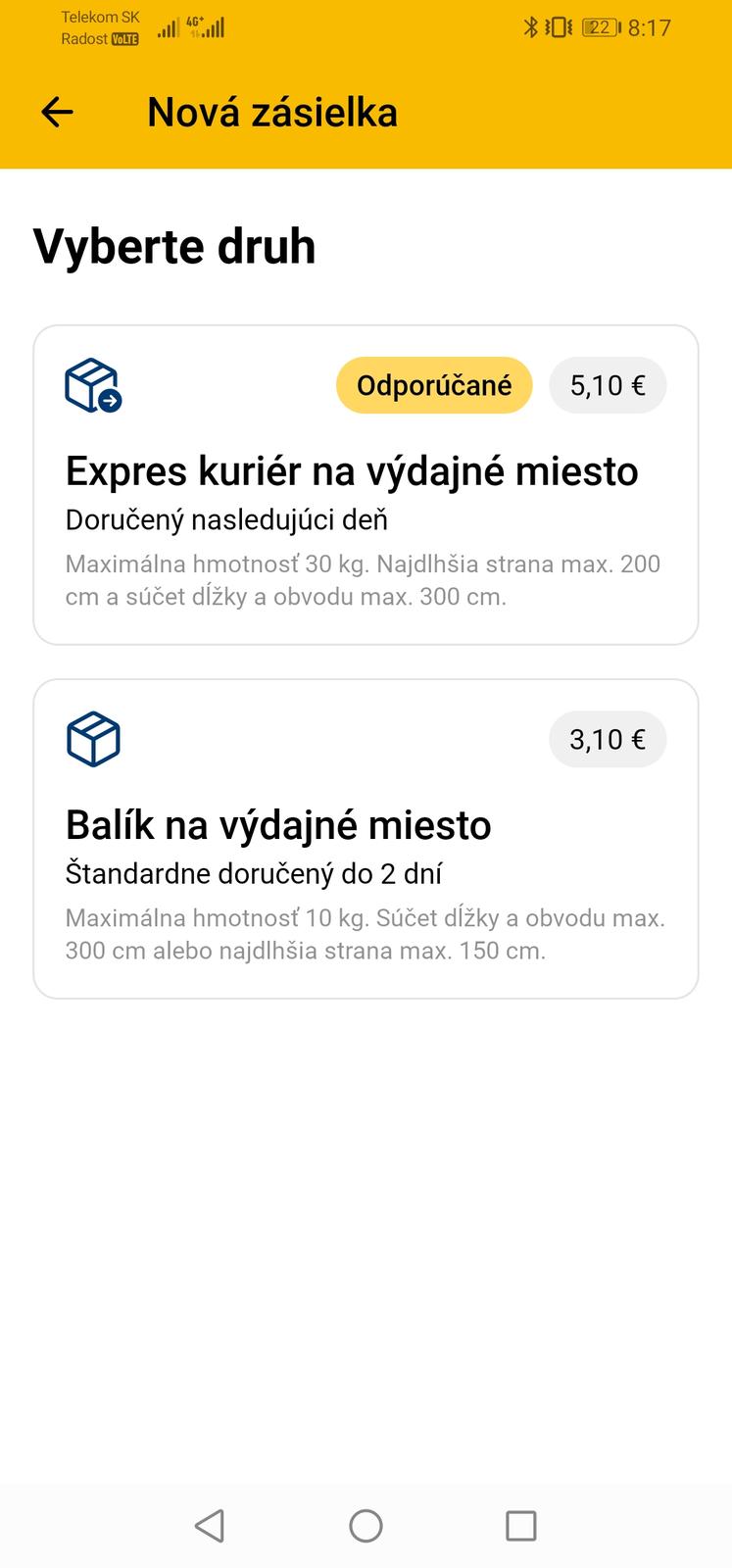The width and height of the screenshot is (732, 1568).
Task: Select Expres kuriér na výdajné miesto
Action: [366, 485]
